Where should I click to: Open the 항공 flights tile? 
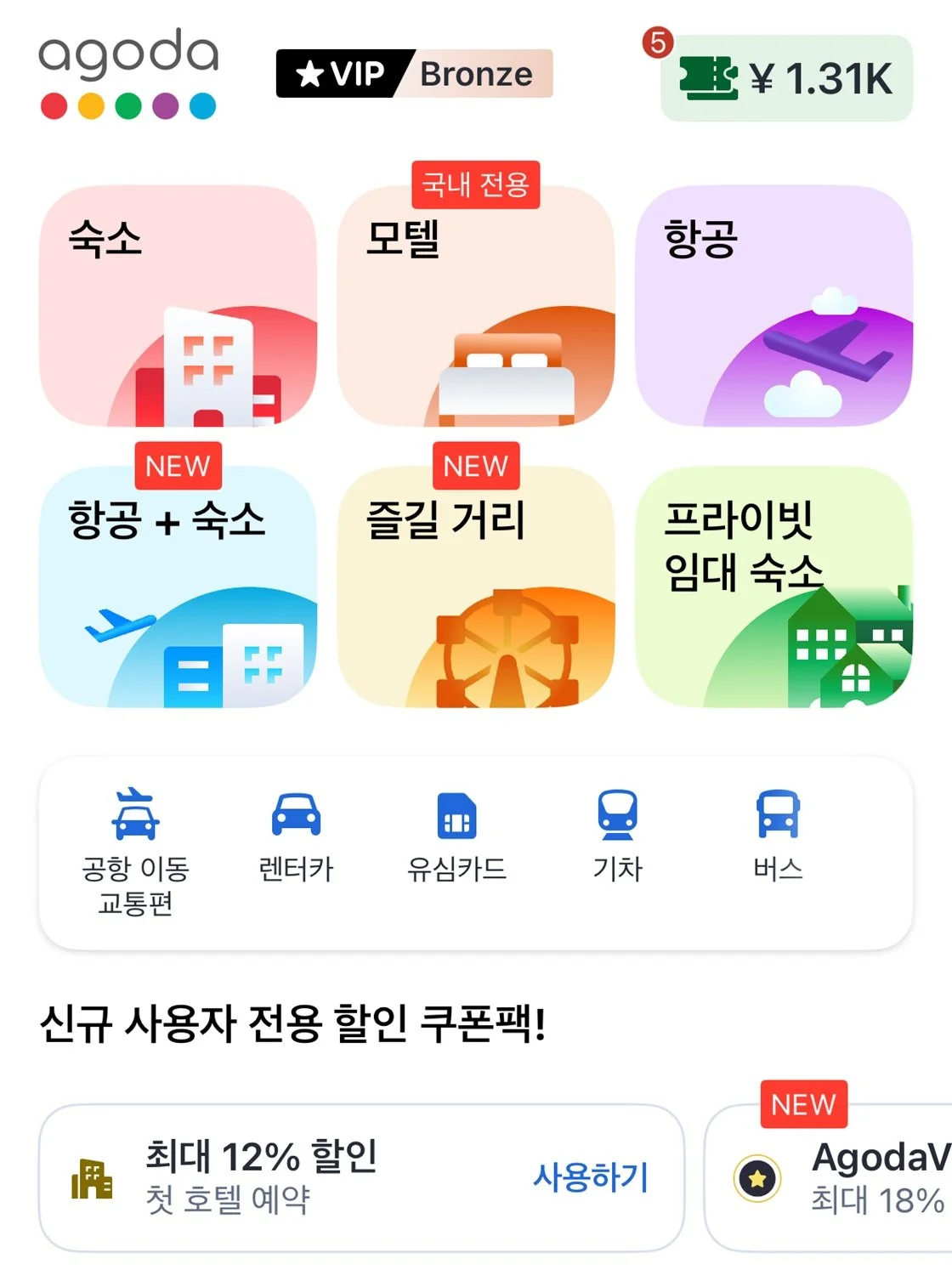click(774, 306)
